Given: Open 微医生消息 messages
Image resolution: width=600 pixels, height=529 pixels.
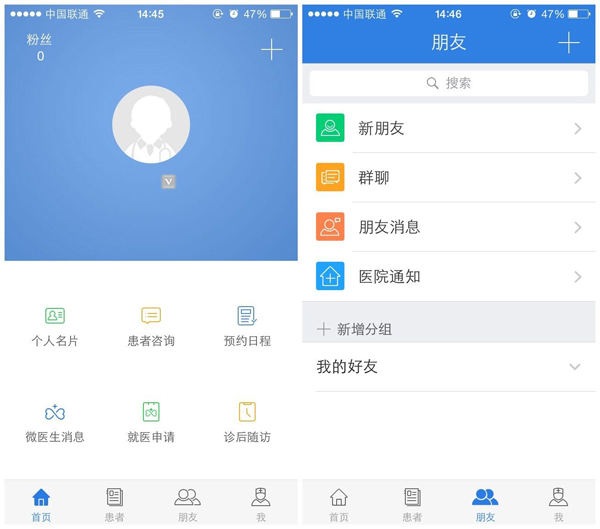Looking at the screenshot, I should tap(55, 422).
